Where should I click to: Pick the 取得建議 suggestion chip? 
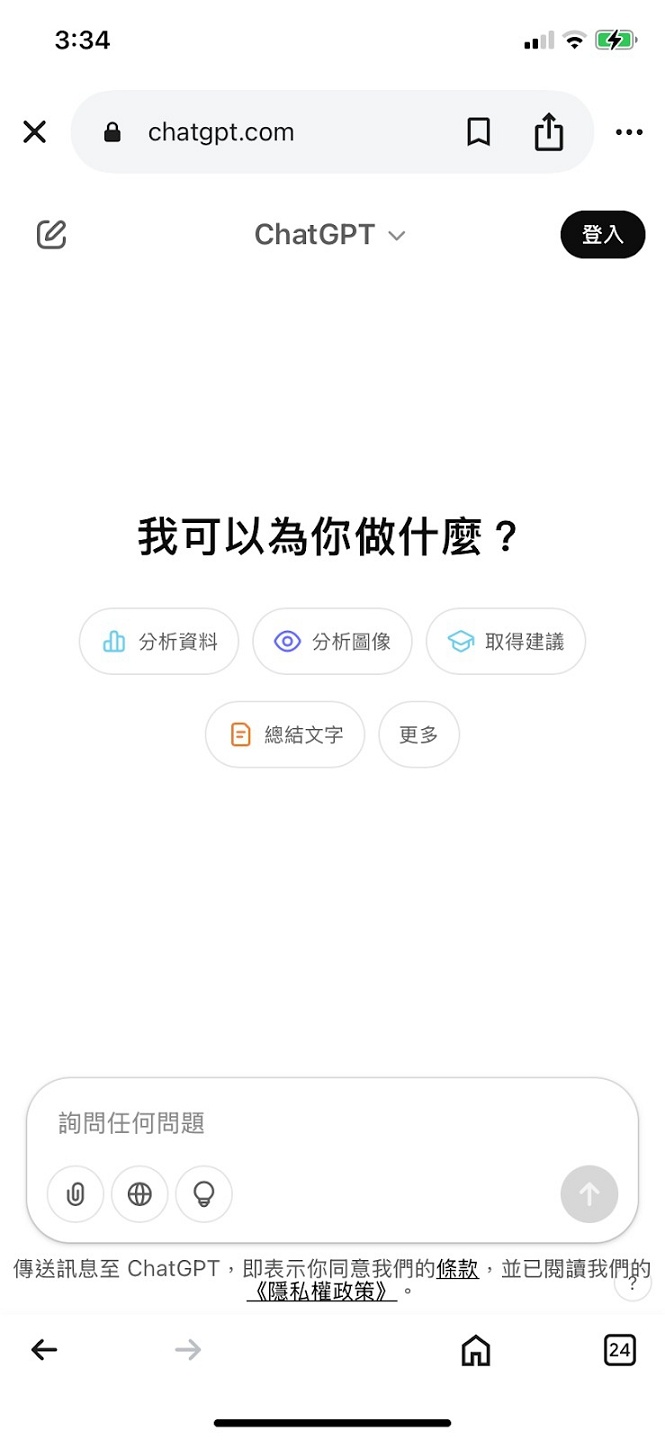(505, 642)
